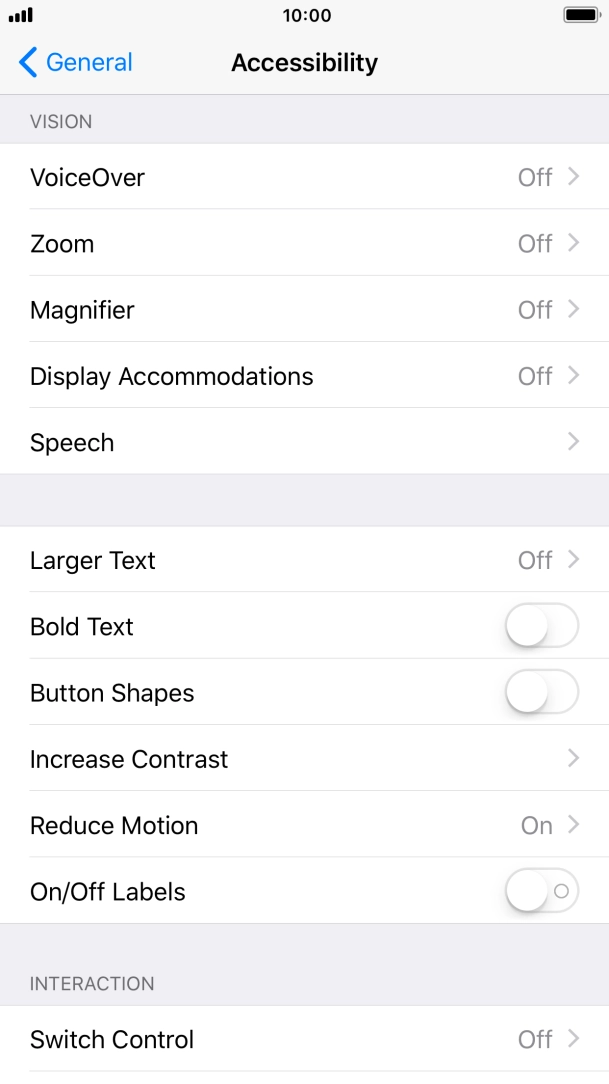Go back to General settings

click(x=75, y=62)
